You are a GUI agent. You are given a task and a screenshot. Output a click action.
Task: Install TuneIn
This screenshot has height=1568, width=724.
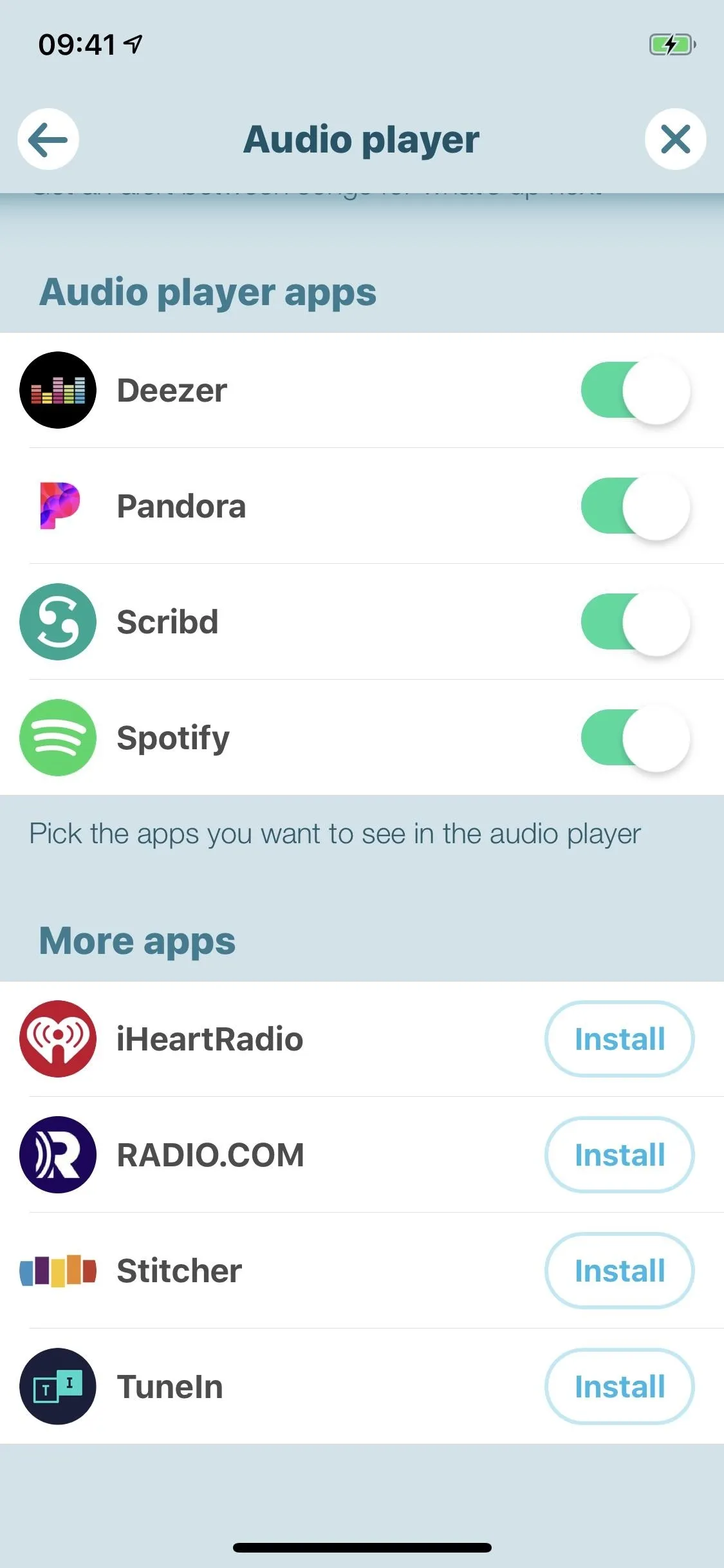point(620,1386)
